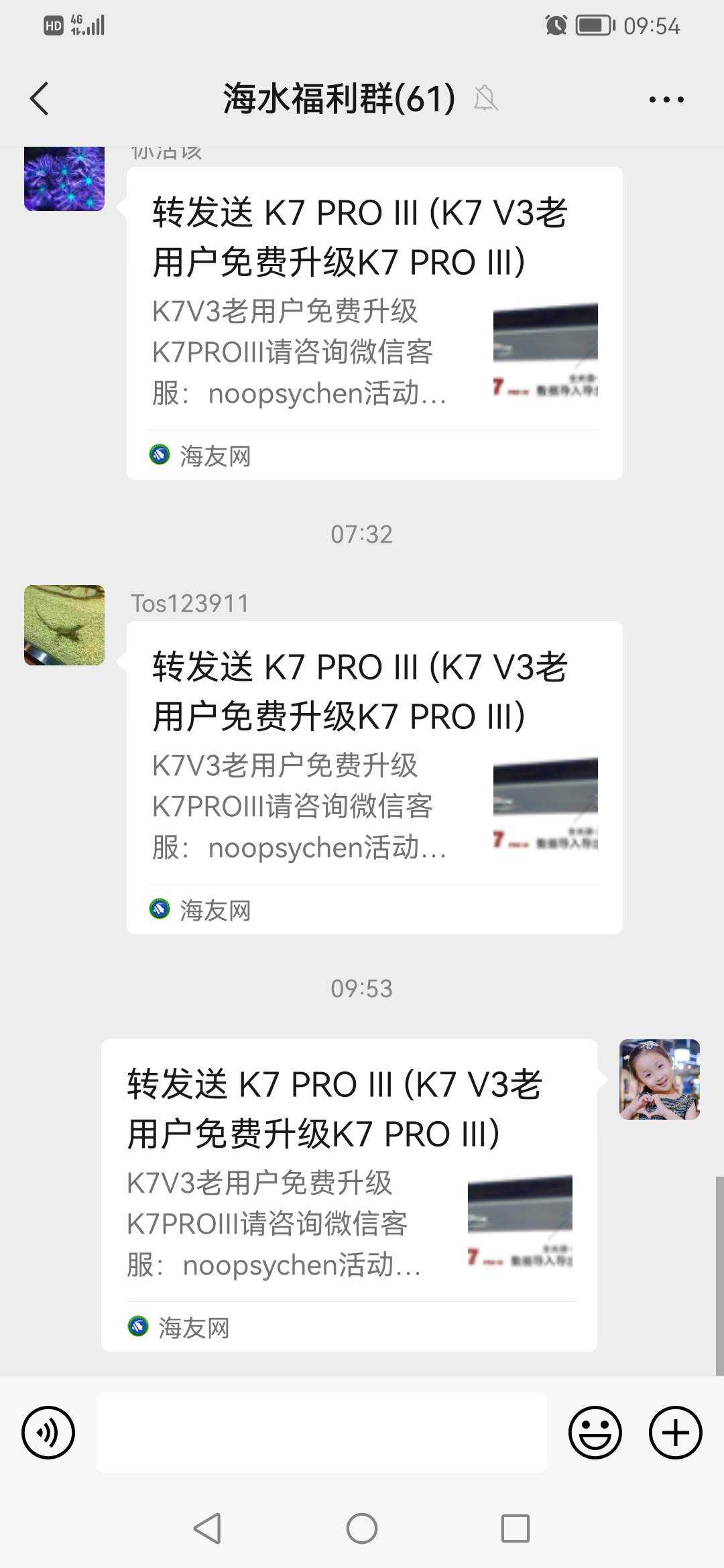The width and height of the screenshot is (724, 1568).
Task: Open the recent apps button
Action: [516, 1528]
